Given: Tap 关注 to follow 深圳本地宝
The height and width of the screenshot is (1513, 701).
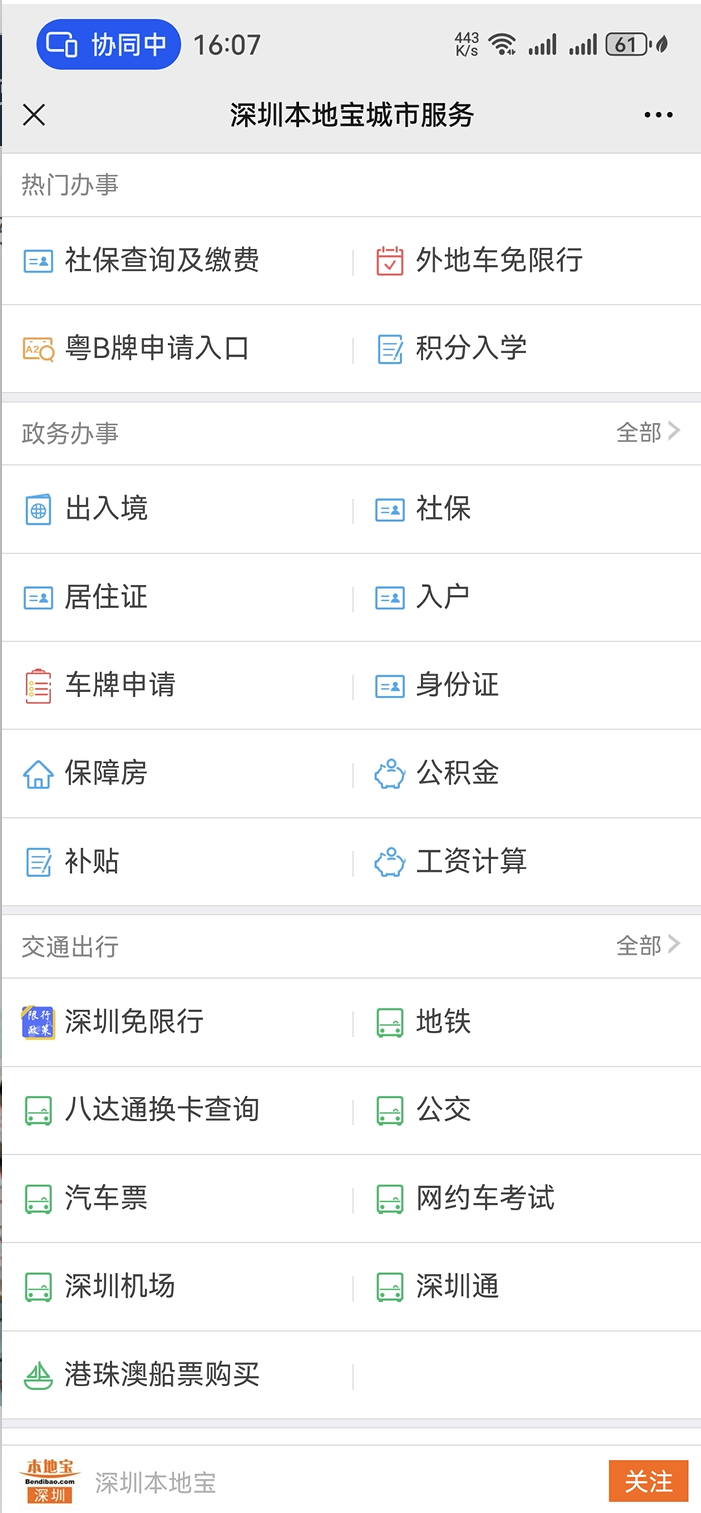Looking at the screenshot, I should [648, 1481].
